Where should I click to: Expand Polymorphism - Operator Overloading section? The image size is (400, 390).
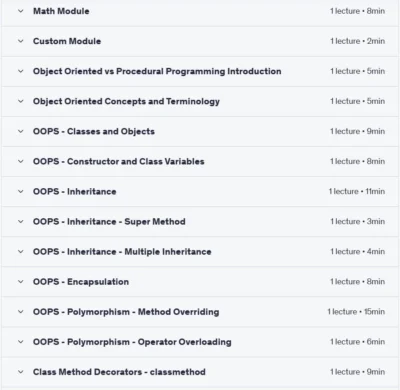pyautogui.click(x=201, y=342)
